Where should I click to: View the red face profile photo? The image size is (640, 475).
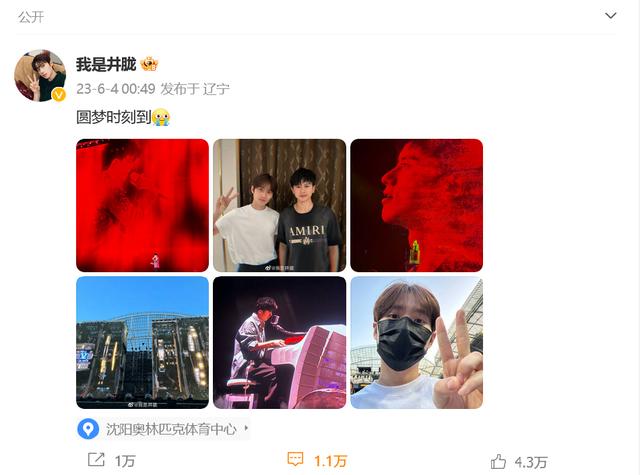tap(416, 205)
